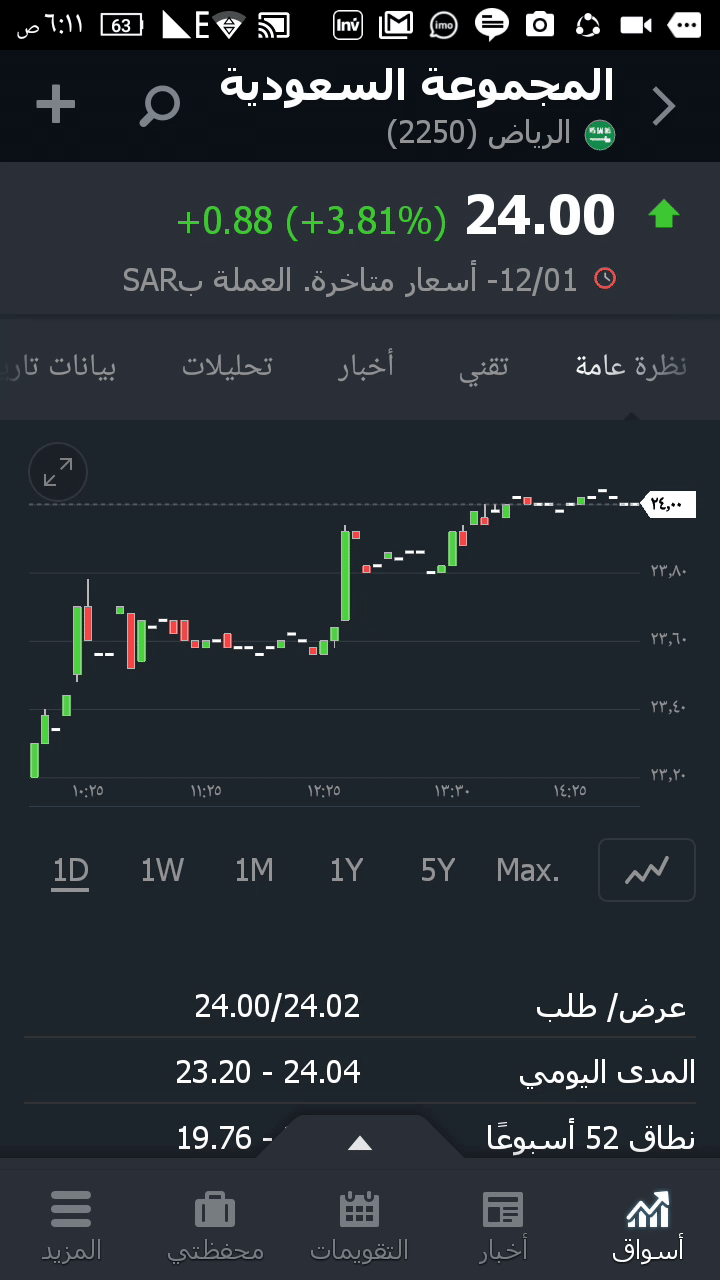Image resolution: width=720 pixels, height=1280 pixels.
Task: Go back using the header arrow
Action: click(x=664, y=106)
